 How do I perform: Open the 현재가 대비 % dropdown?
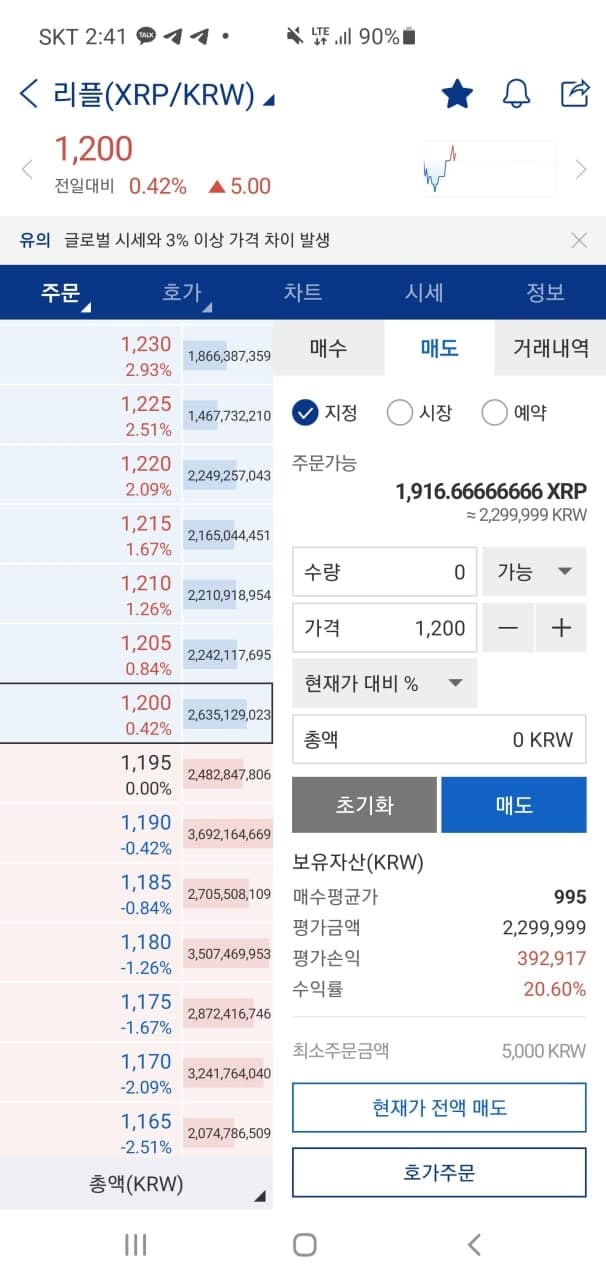pos(385,684)
